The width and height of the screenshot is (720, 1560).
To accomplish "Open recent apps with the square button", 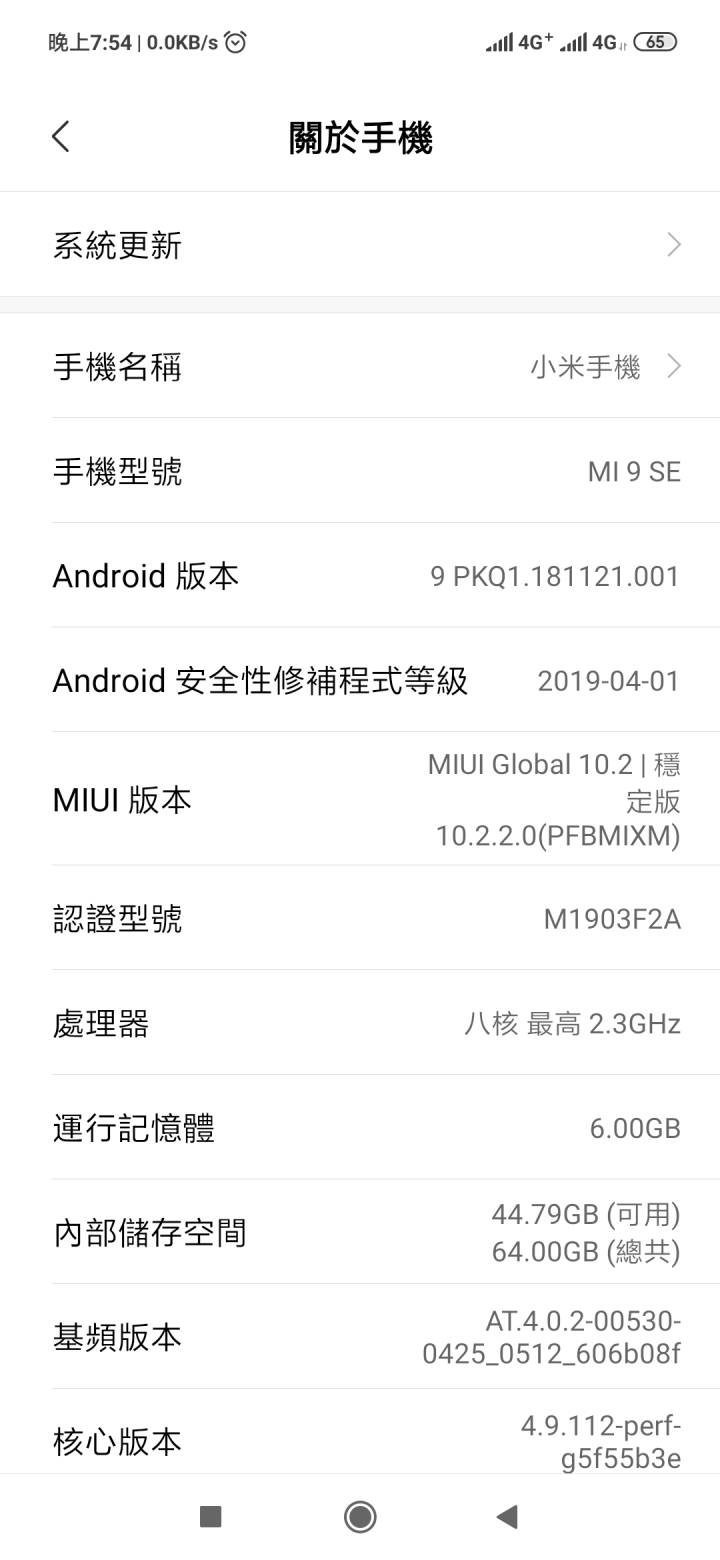I will 210,1517.
